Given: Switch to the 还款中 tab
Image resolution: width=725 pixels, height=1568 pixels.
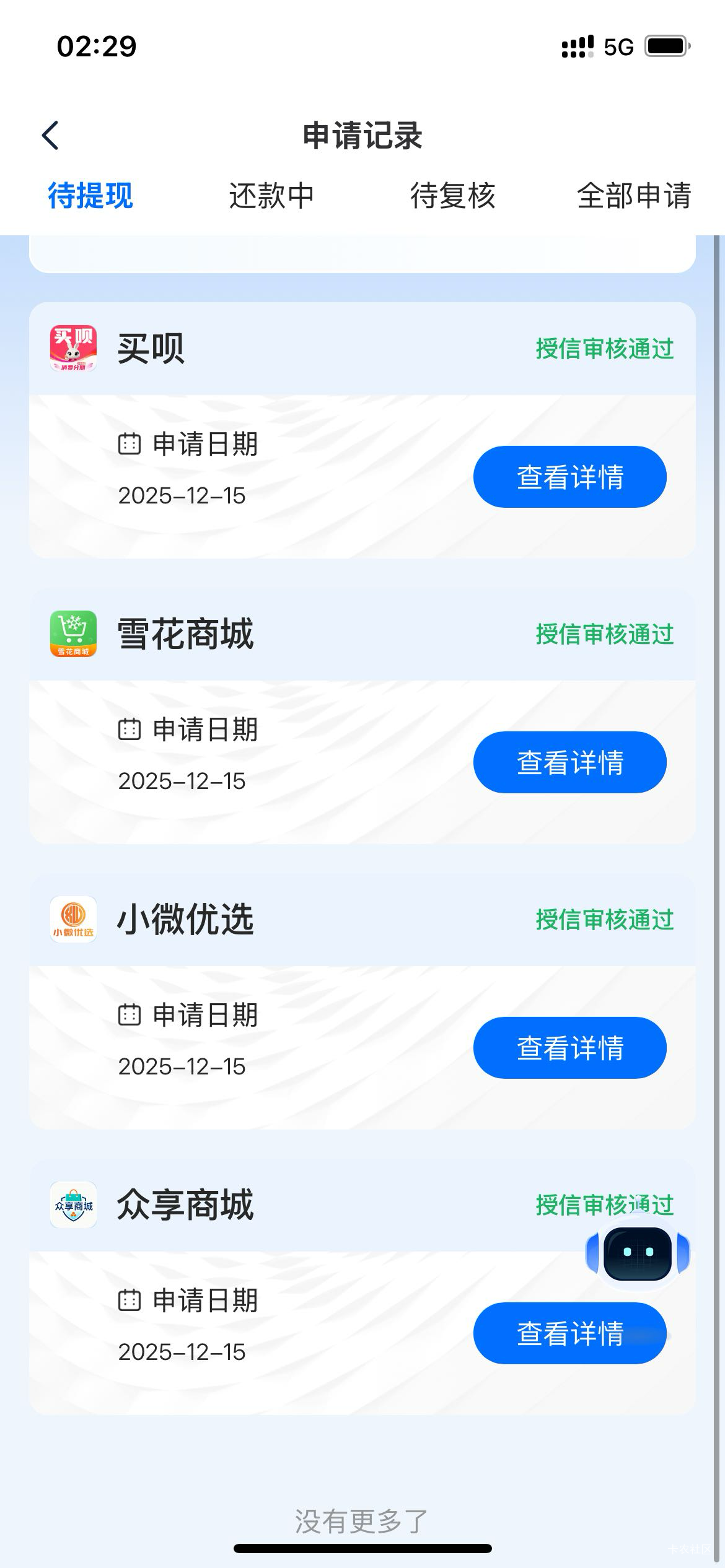Looking at the screenshot, I should (x=271, y=196).
